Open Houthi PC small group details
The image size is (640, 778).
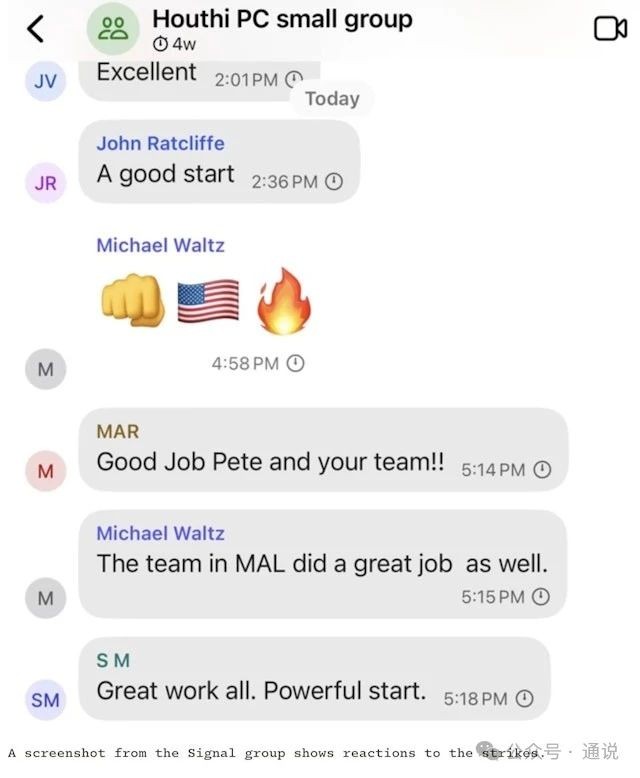tap(281, 20)
